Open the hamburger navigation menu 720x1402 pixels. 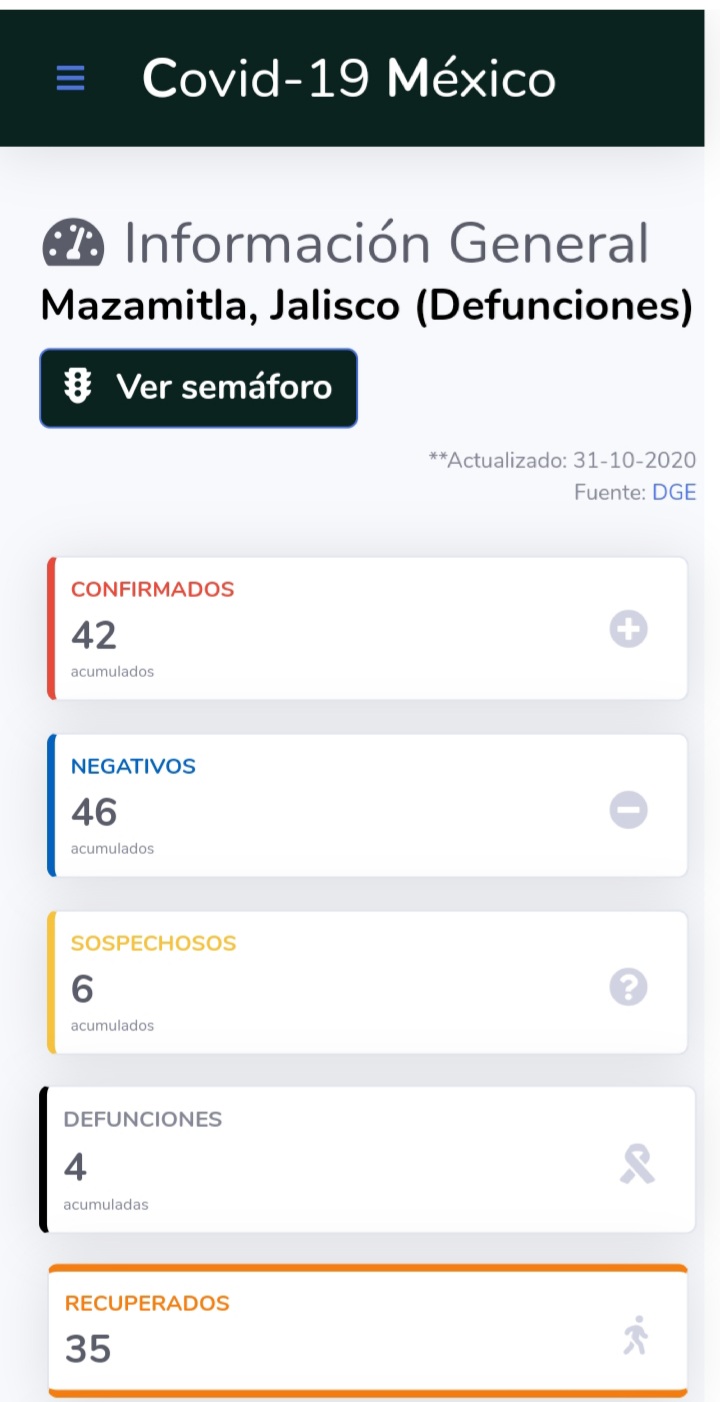coord(70,78)
